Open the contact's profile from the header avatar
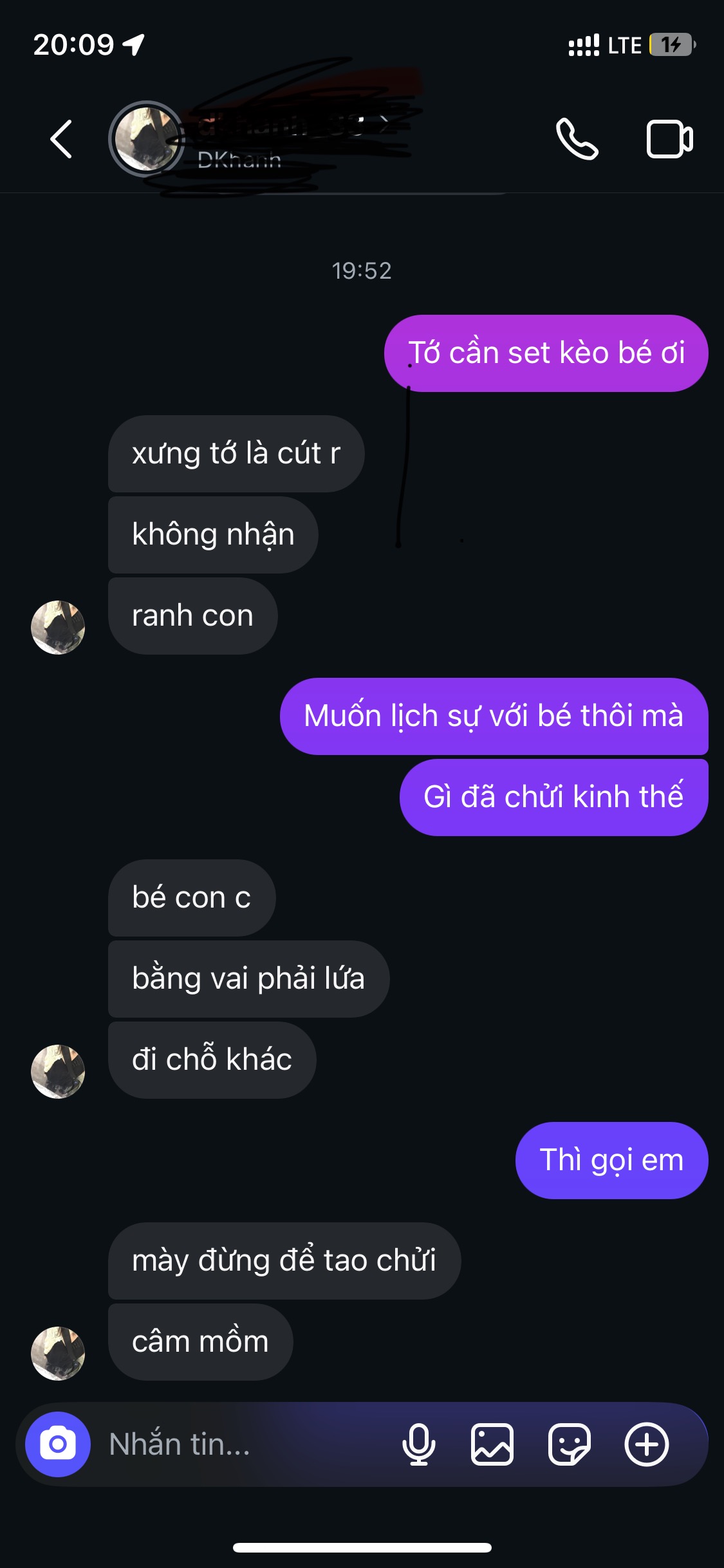 [147, 139]
